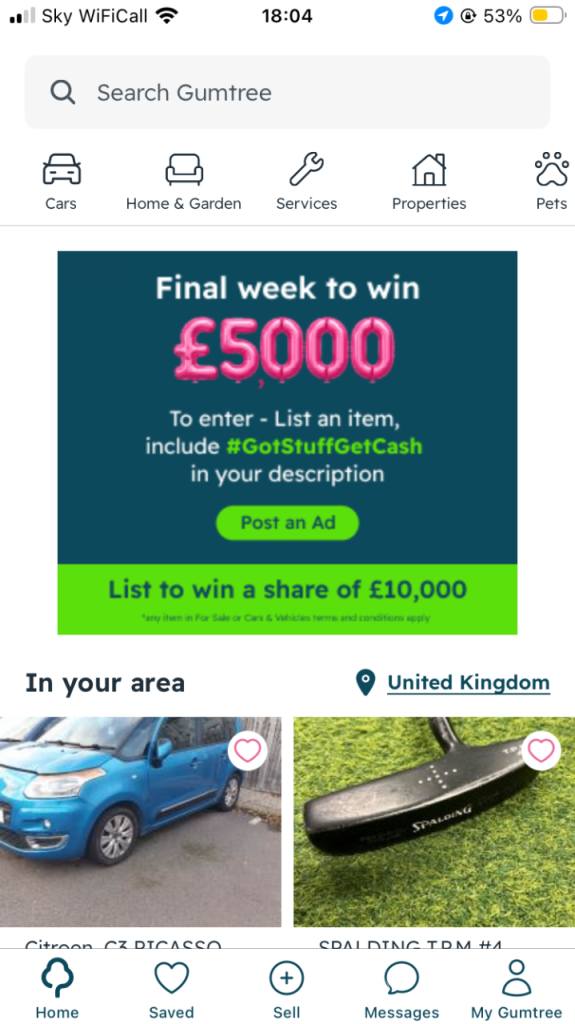This screenshot has height=1024, width=575.
Task: Browse the Cars category
Action: tap(61, 182)
